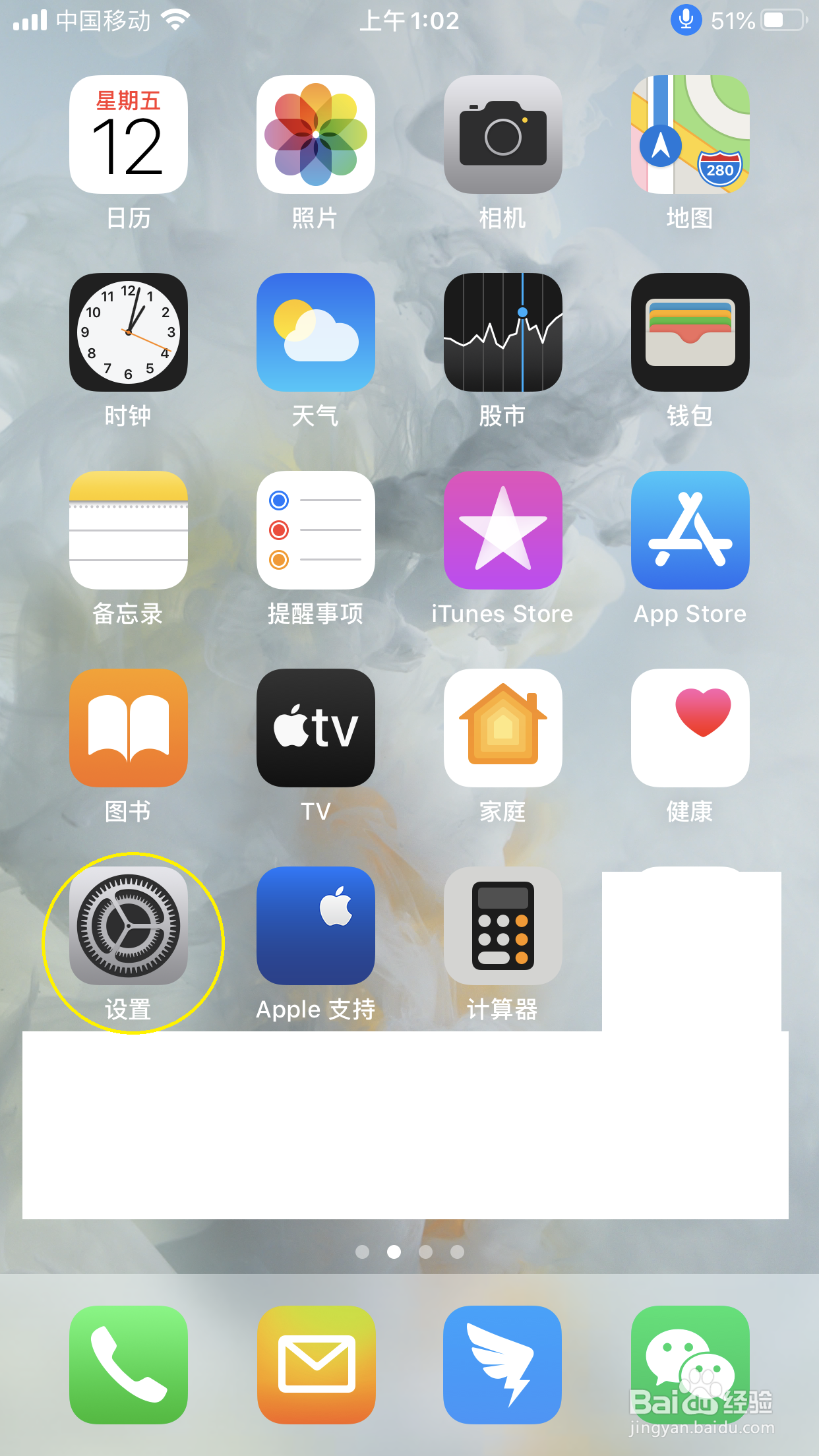This screenshot has width=819, height=1456.
Task: Open the App Store
Action: click(690, 530)
